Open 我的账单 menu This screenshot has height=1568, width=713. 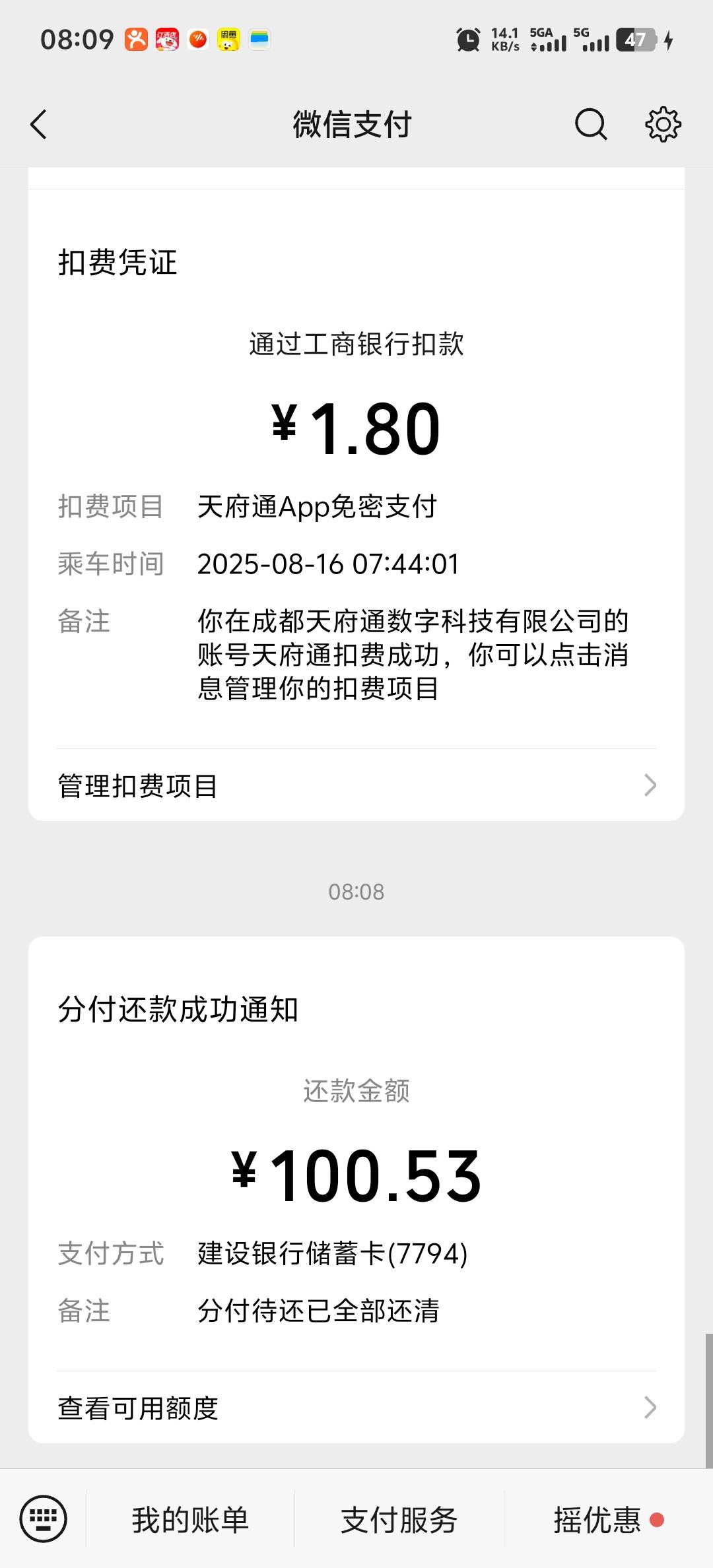190,1519
